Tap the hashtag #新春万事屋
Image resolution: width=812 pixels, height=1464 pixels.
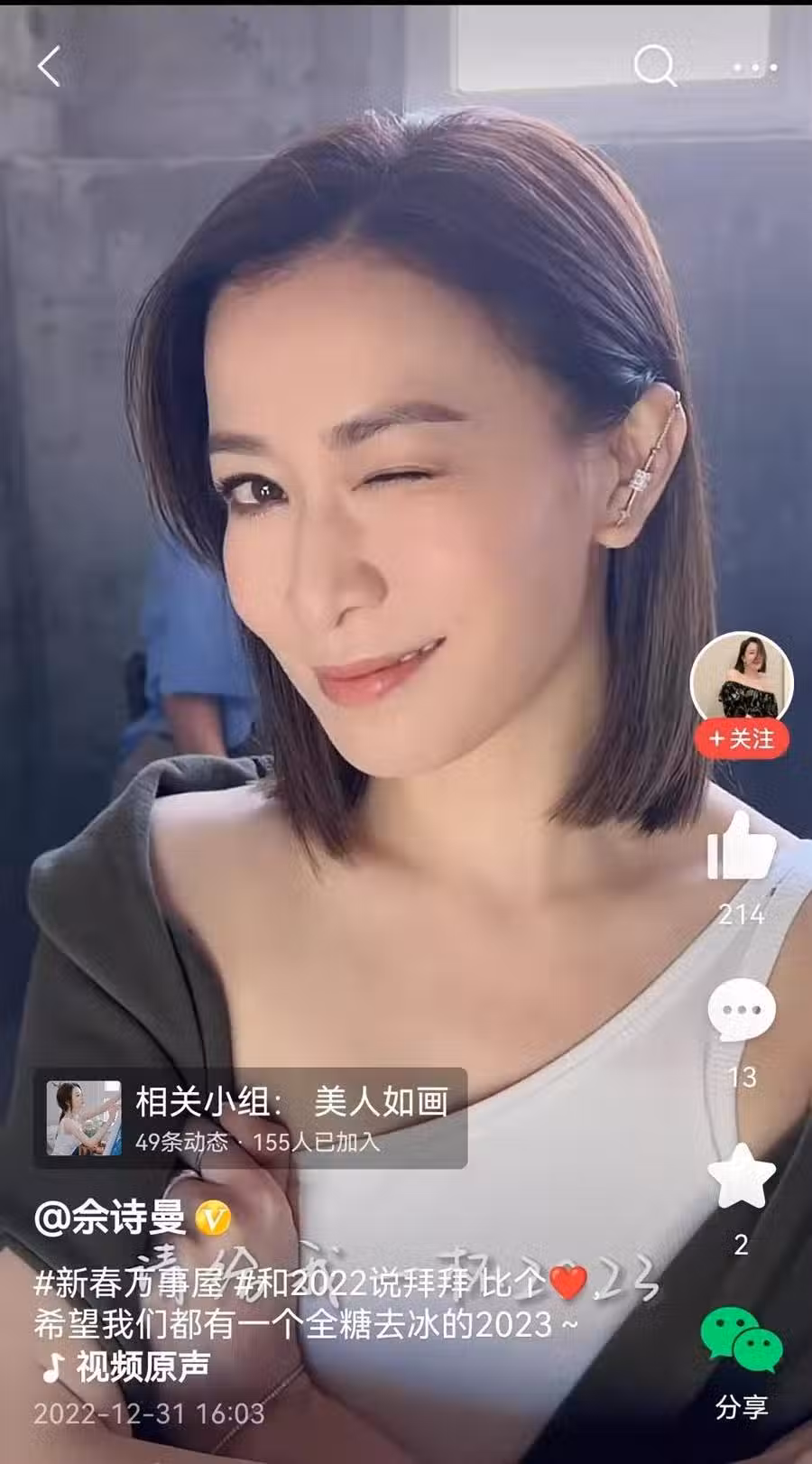127,1282
